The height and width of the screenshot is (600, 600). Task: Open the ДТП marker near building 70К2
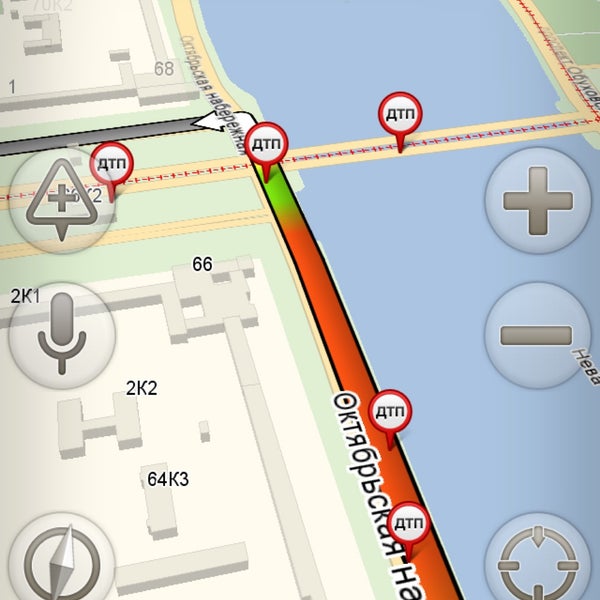113,164
